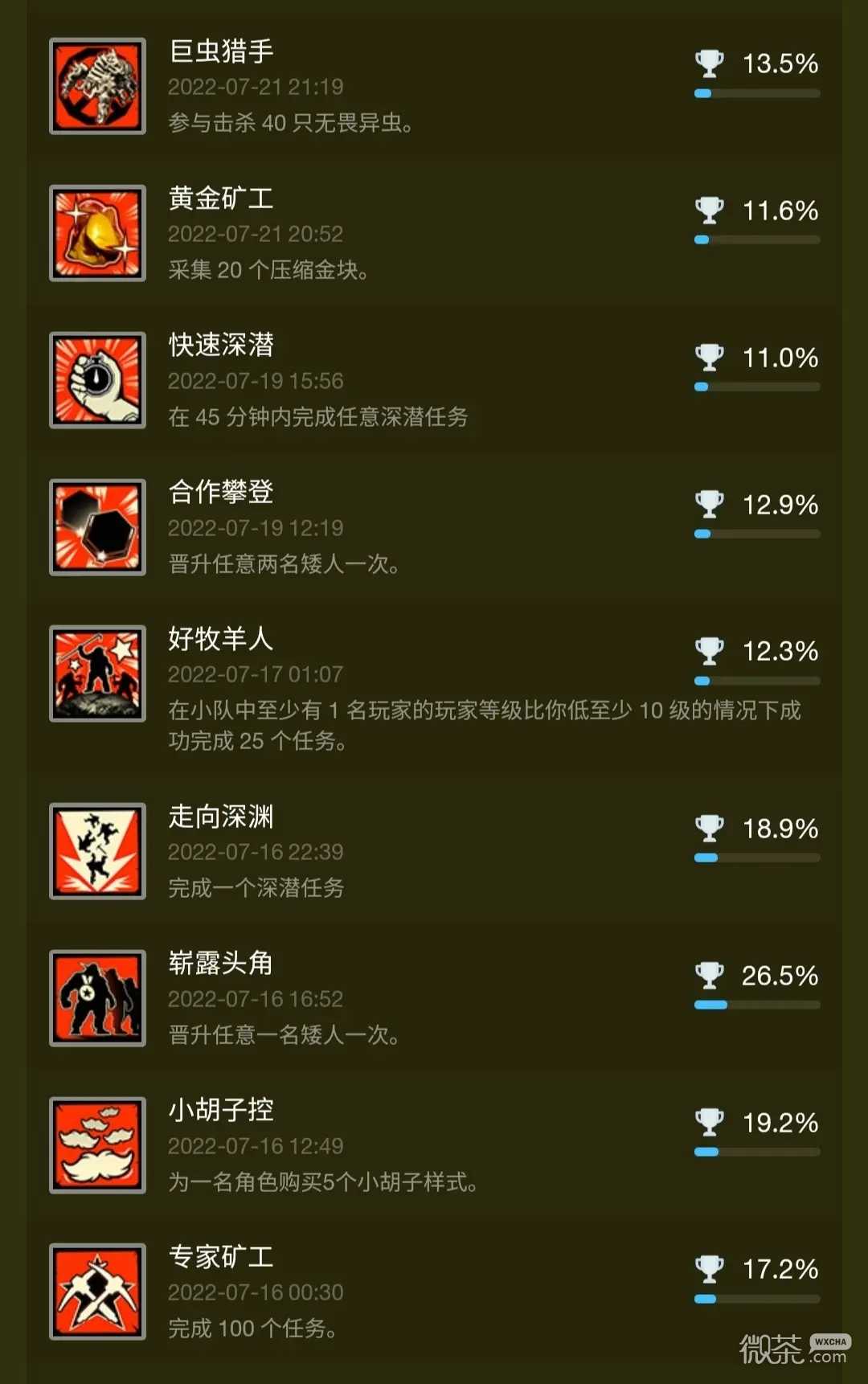Open the 合作攀登 achievement entry
This screenshot has width=868, height=1384.
click(434, 527)
